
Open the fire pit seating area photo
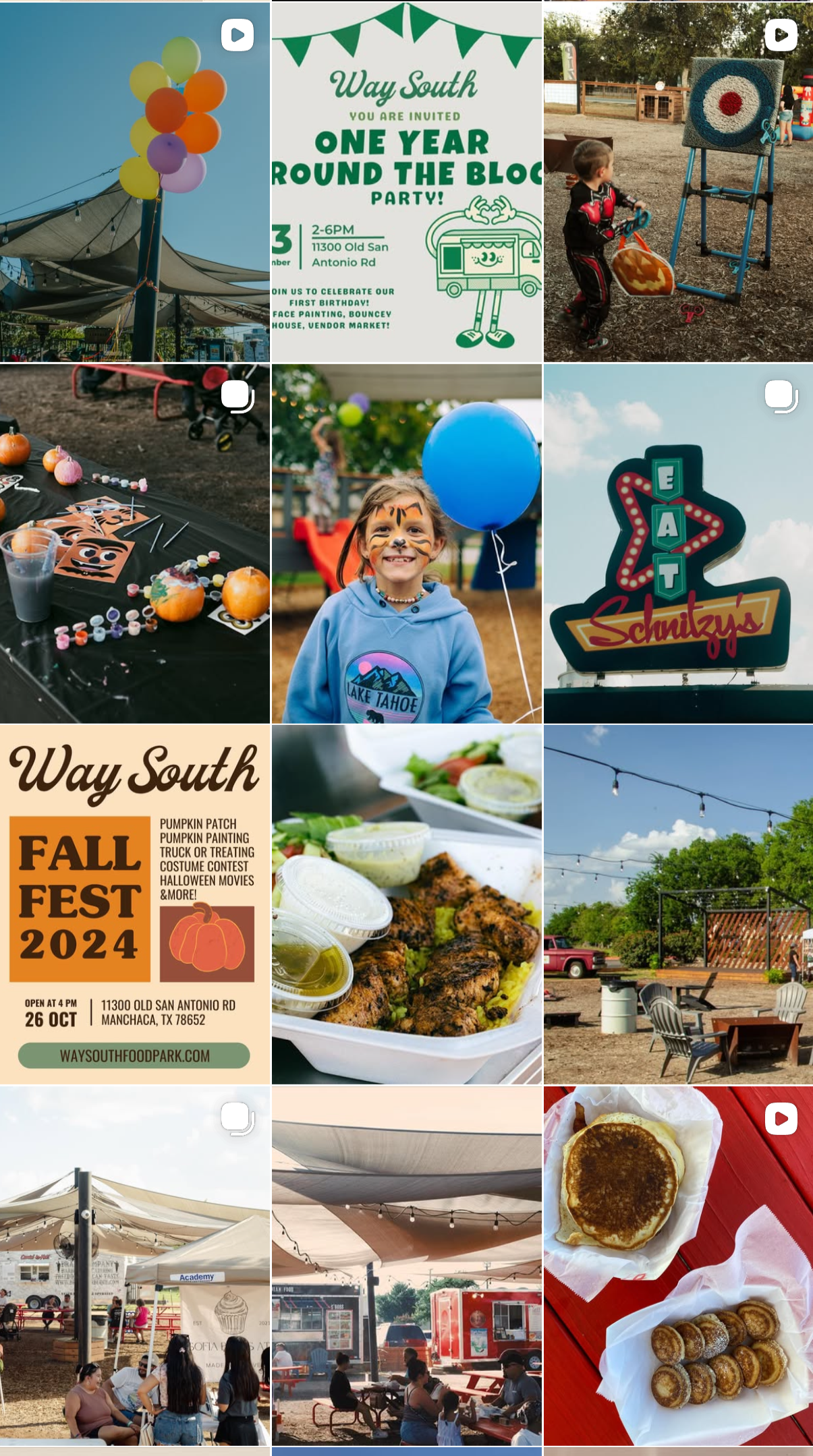678,905
